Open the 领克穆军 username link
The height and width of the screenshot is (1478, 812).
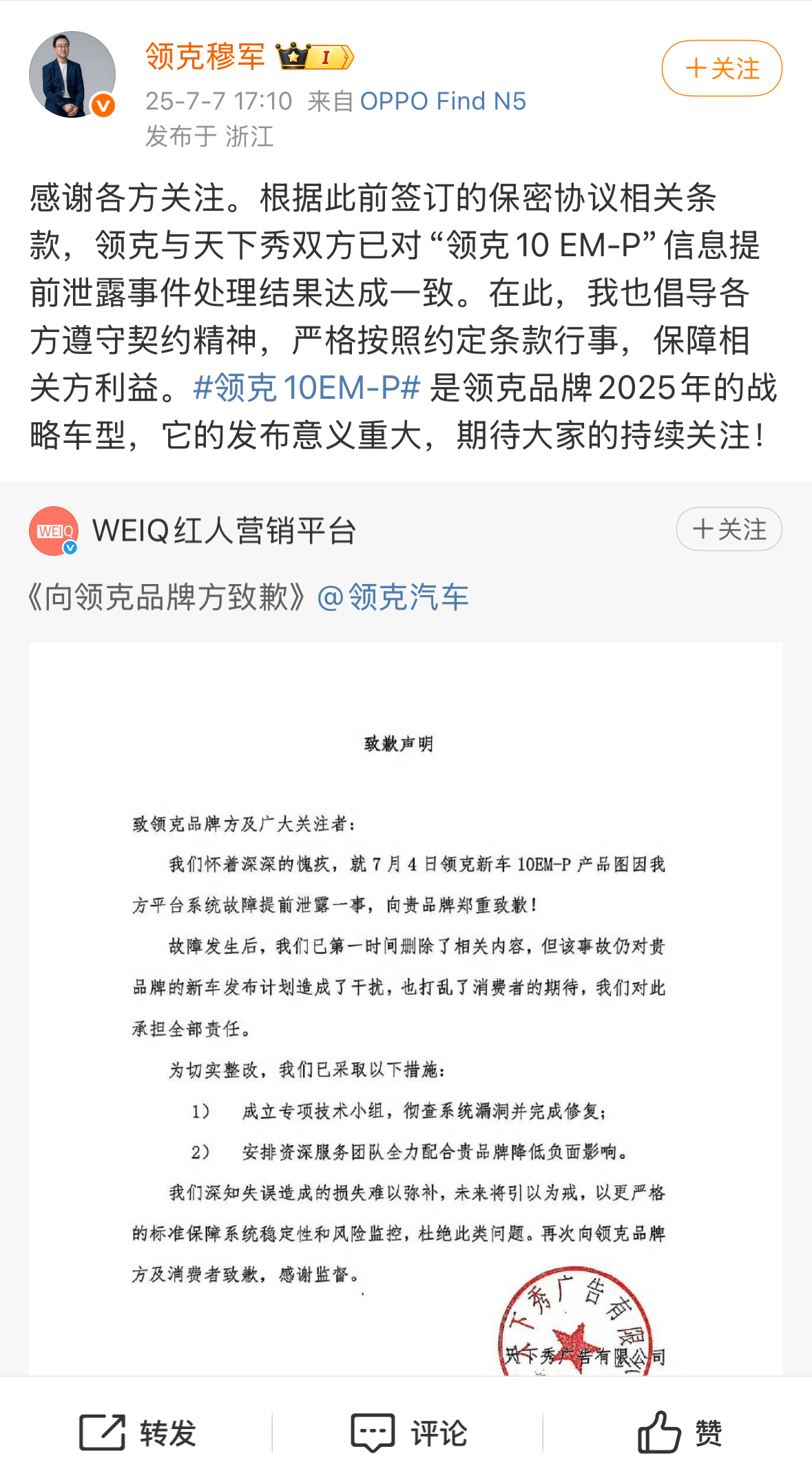[205, 56]
